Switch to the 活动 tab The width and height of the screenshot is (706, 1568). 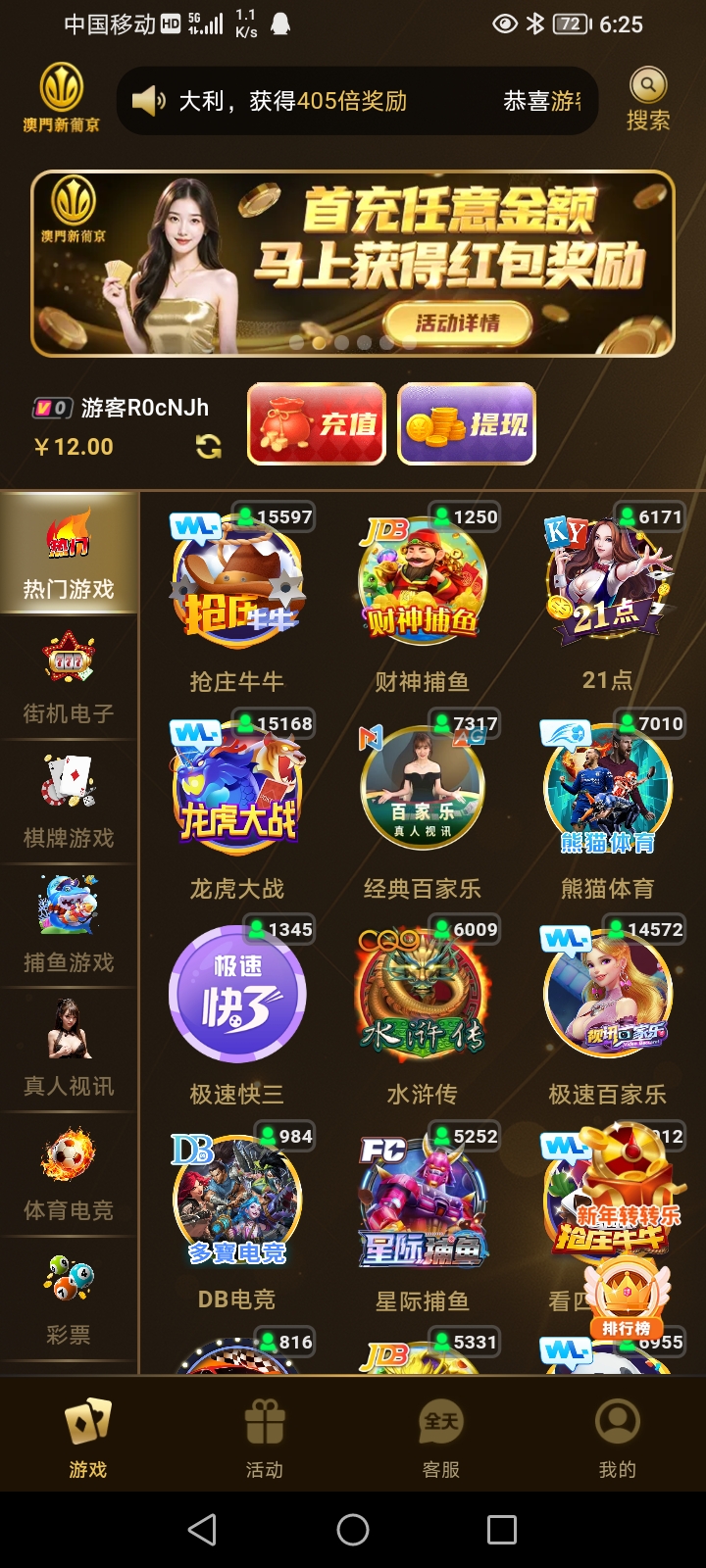[265, 1438]
